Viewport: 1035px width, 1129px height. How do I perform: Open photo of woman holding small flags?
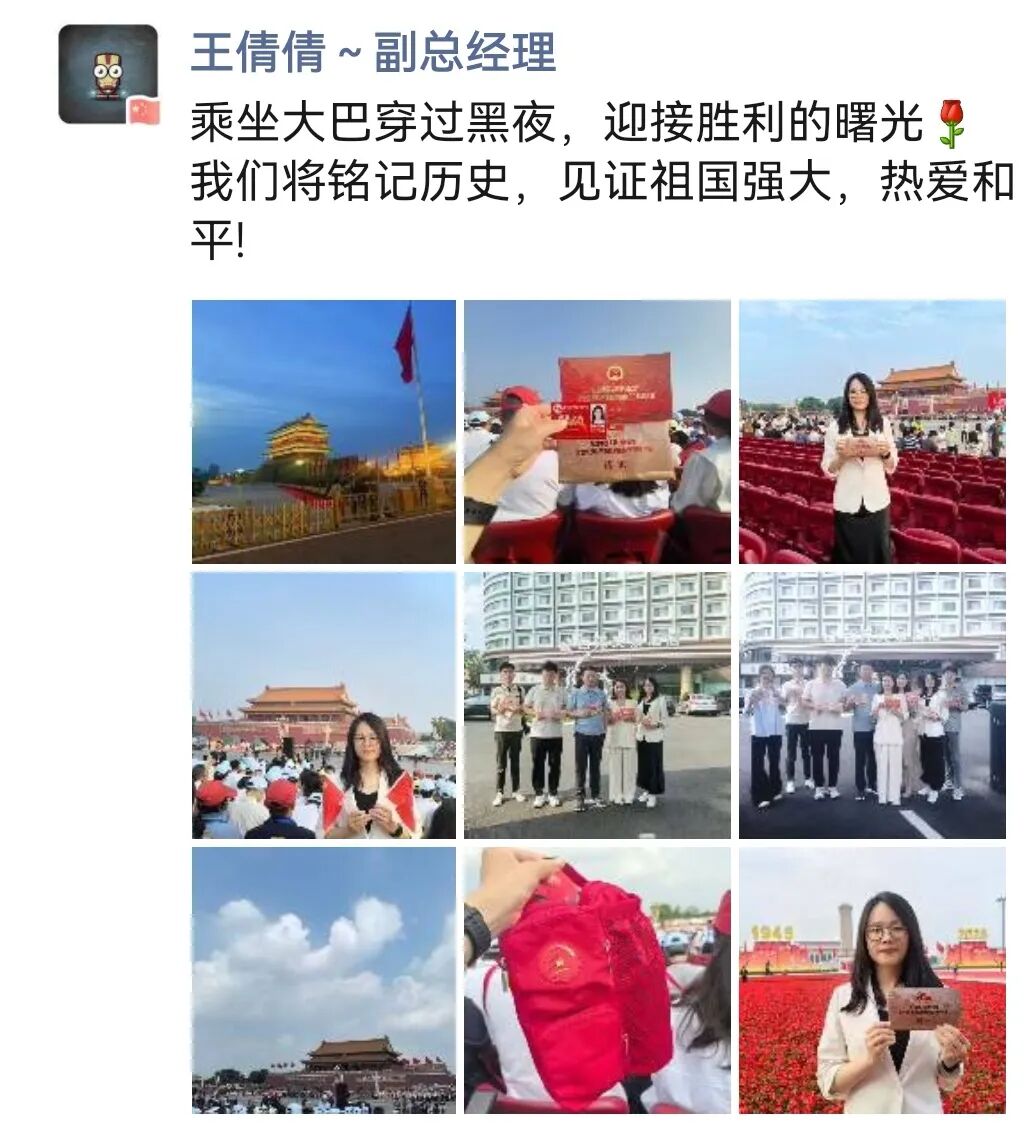tap(324, 705)
